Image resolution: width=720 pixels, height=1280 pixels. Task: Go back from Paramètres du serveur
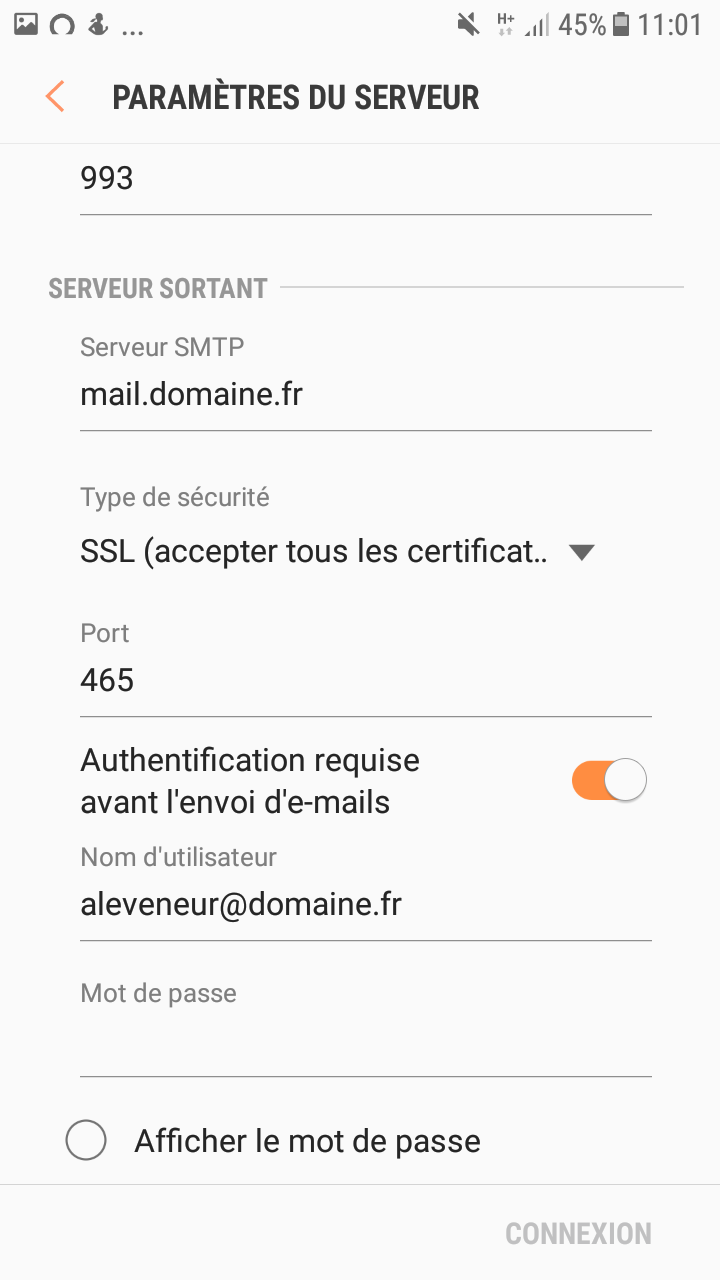click(x=55, y=97)
